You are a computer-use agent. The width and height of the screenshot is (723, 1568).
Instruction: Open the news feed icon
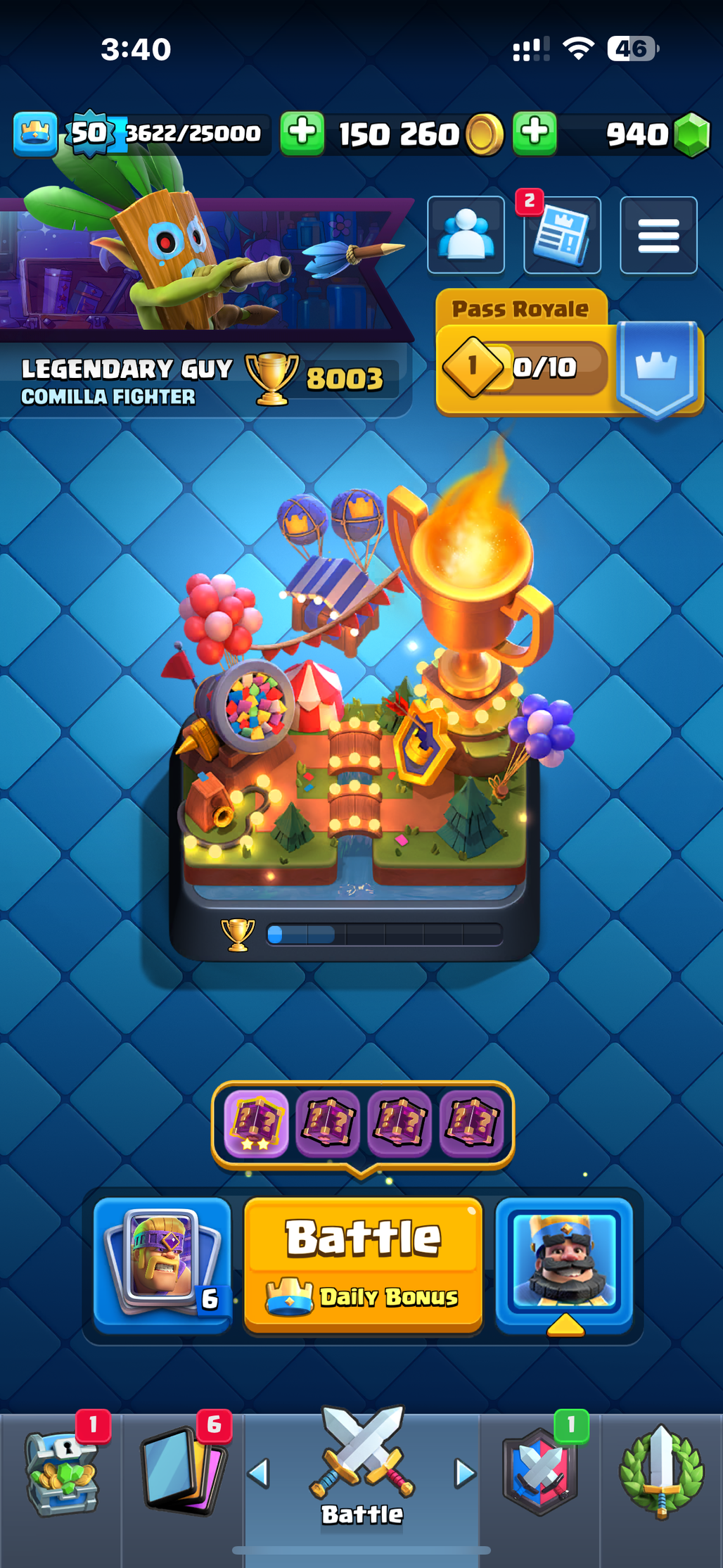(562, 235)
